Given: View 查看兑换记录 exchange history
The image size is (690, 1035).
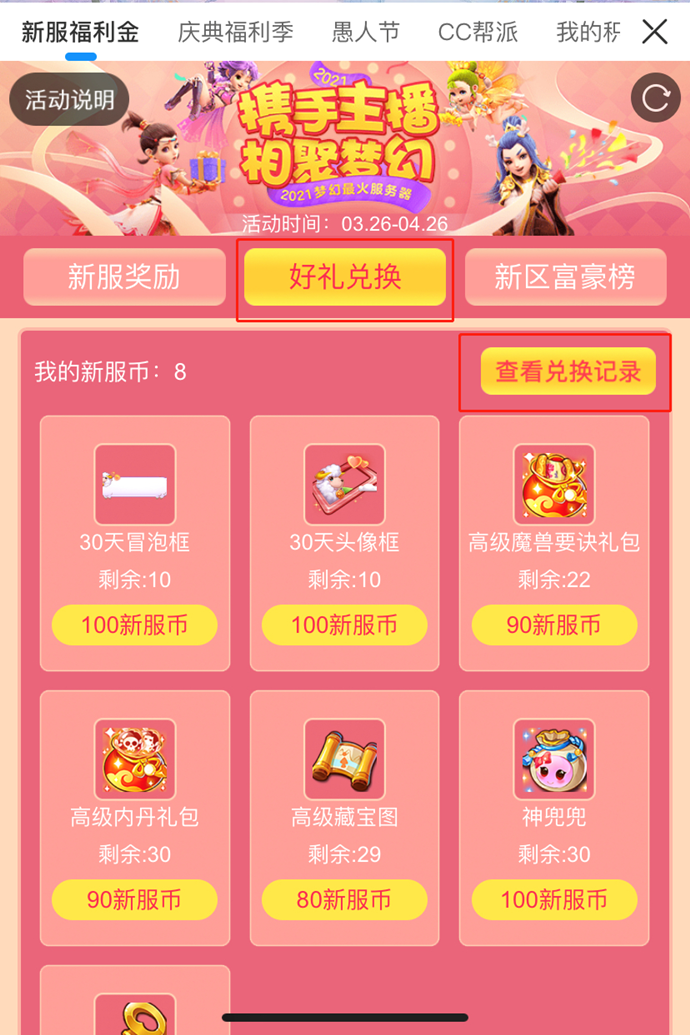Looking at the screenshot, I should coord(568,372).
